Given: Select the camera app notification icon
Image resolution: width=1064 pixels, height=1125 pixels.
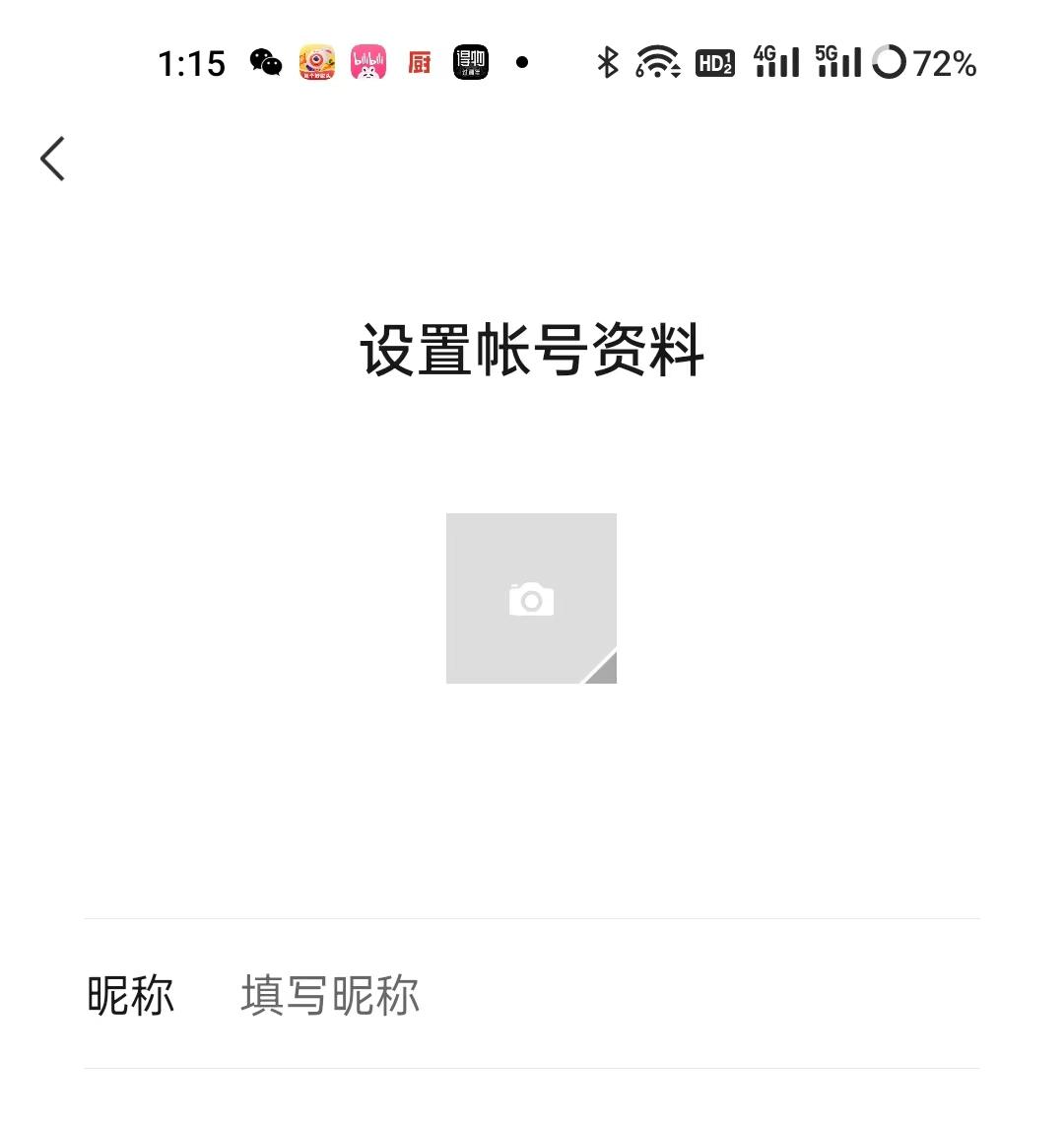Looking at the screenshot, I should [x=314, y=62].
